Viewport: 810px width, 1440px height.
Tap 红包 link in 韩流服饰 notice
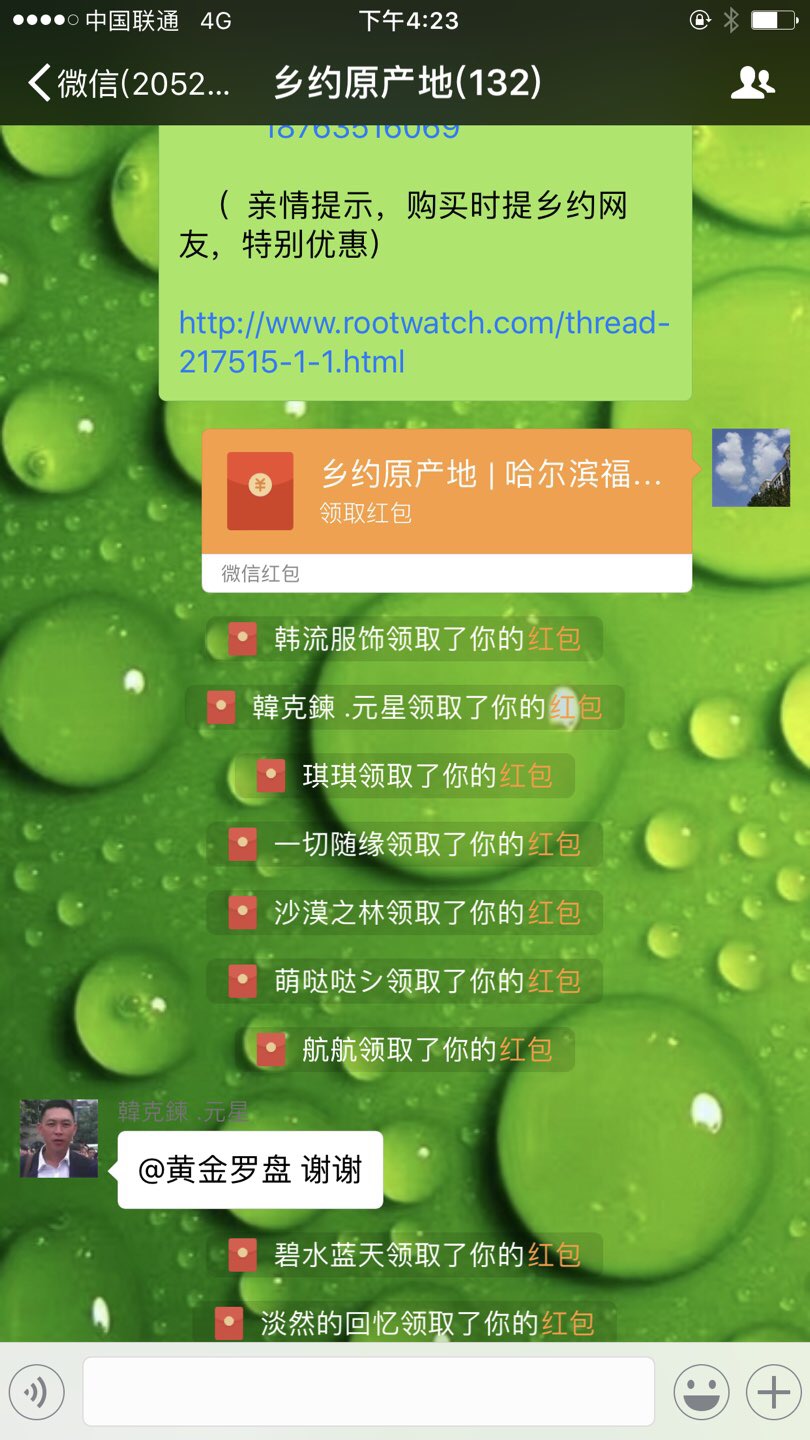[554, 639]
